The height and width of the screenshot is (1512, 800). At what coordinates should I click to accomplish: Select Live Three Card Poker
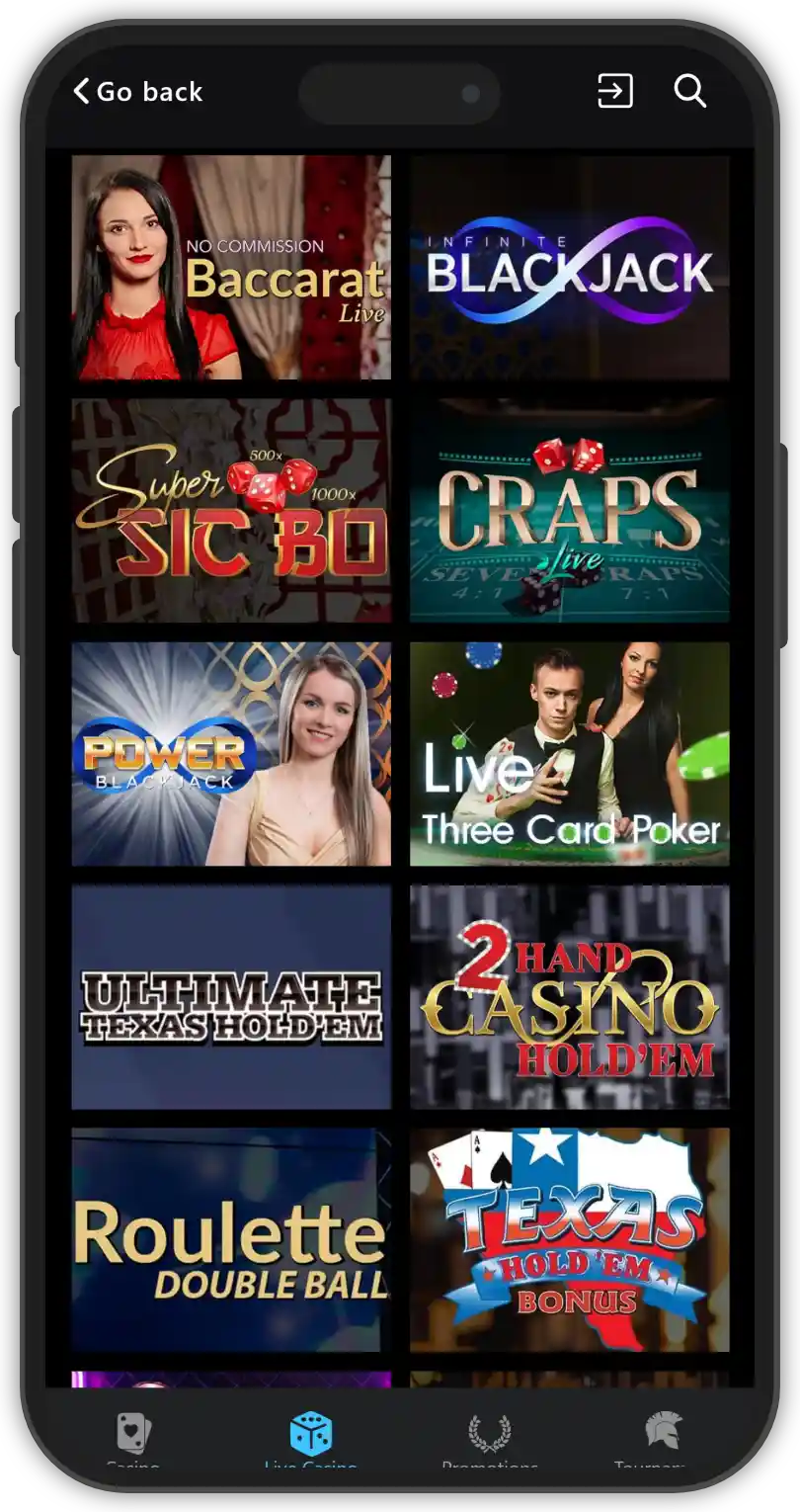click(x=570, y=753)
